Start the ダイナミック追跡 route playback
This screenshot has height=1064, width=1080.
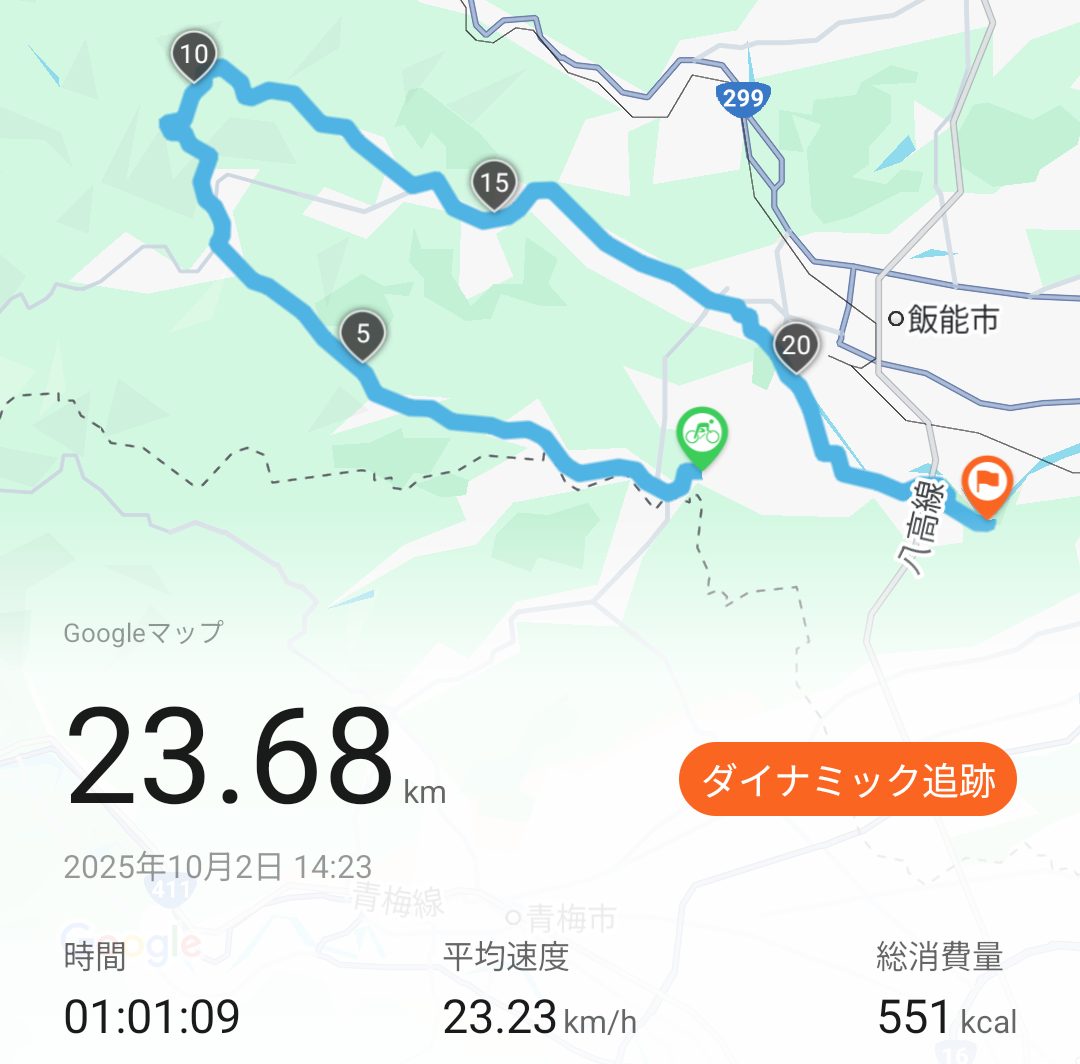coord(847,779)
